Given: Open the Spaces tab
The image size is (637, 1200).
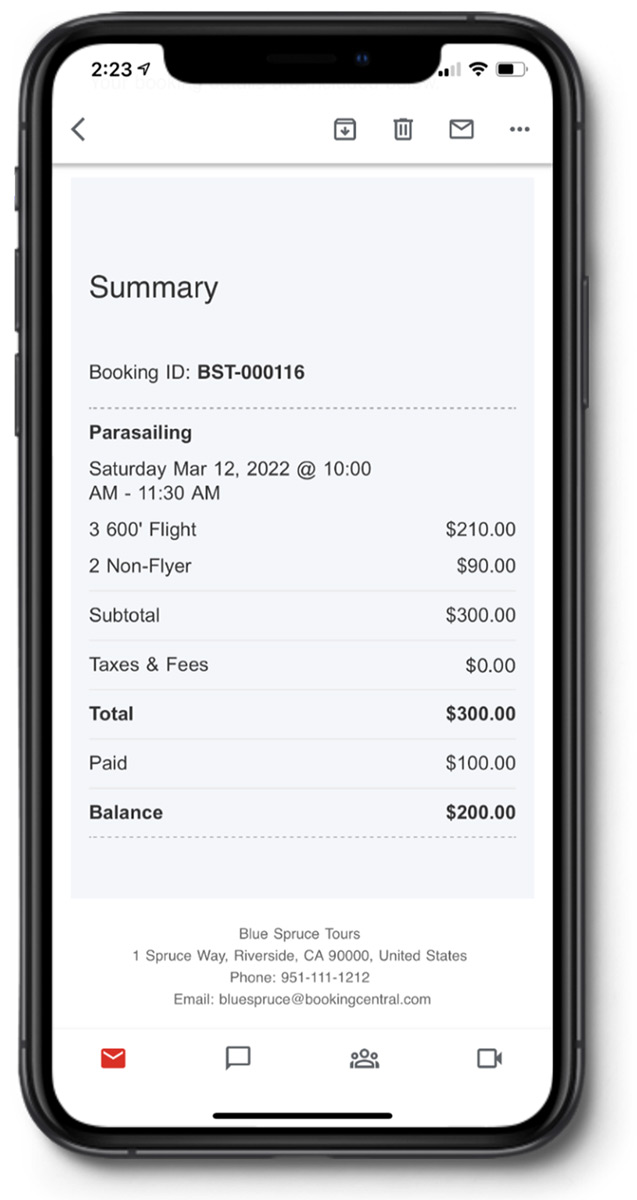Looking at the screenshot, I should point(364,1058).
